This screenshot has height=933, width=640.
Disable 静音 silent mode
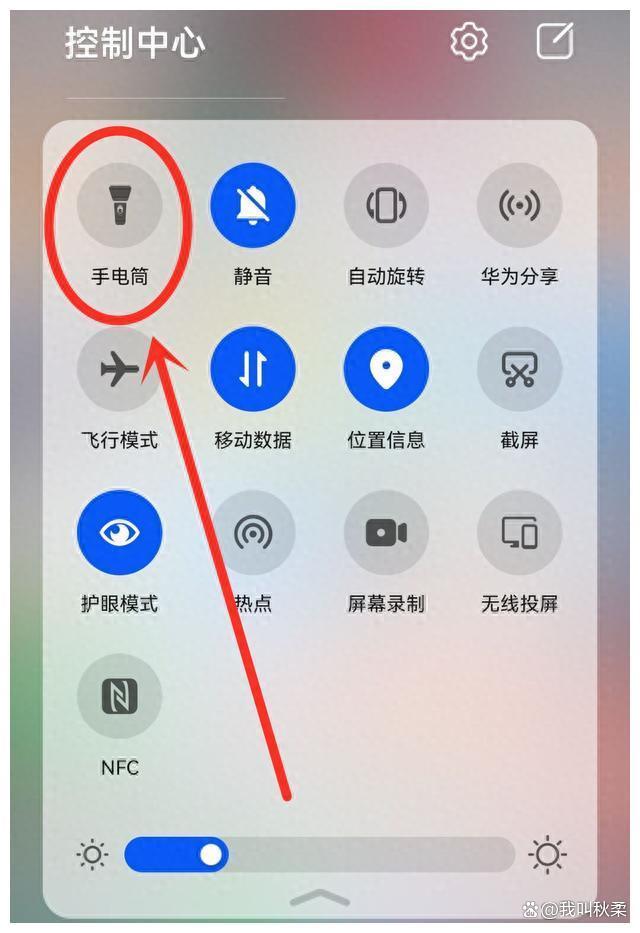pyautogui.click(x=253, y=206)
